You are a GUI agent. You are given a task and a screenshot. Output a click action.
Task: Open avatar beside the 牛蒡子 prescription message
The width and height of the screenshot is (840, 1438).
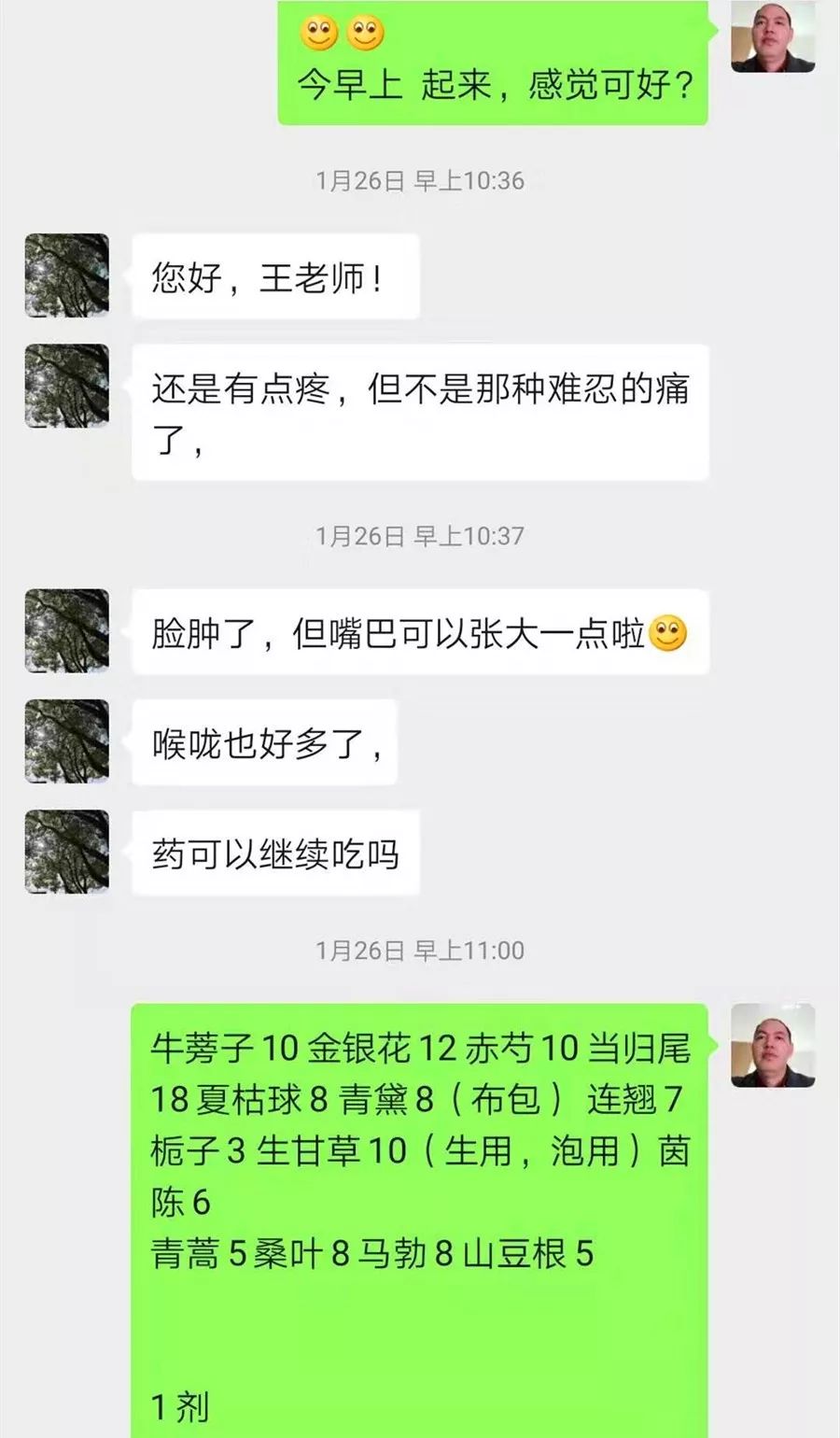[773, 1046]
